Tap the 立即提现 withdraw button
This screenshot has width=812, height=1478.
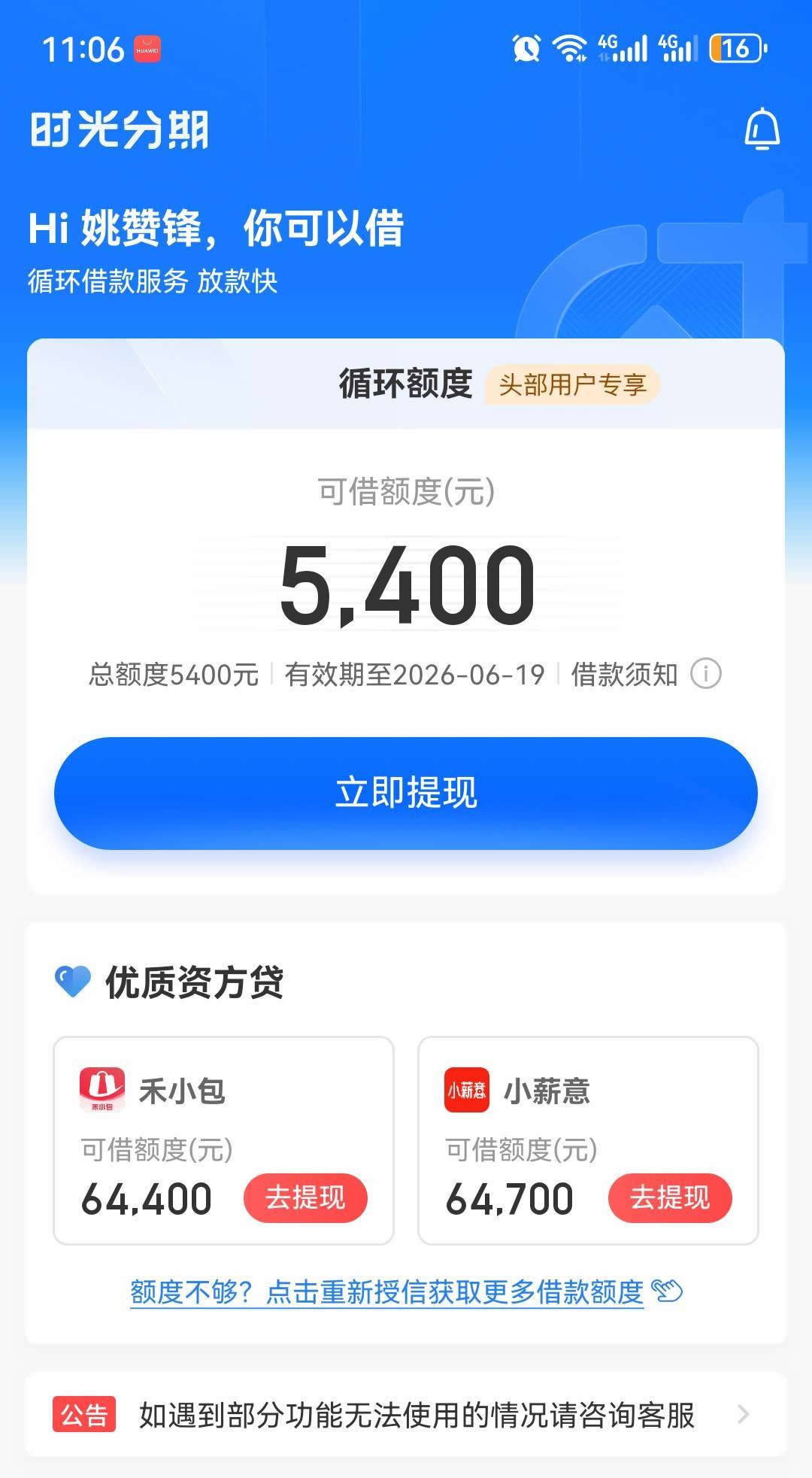coord(406,793)
